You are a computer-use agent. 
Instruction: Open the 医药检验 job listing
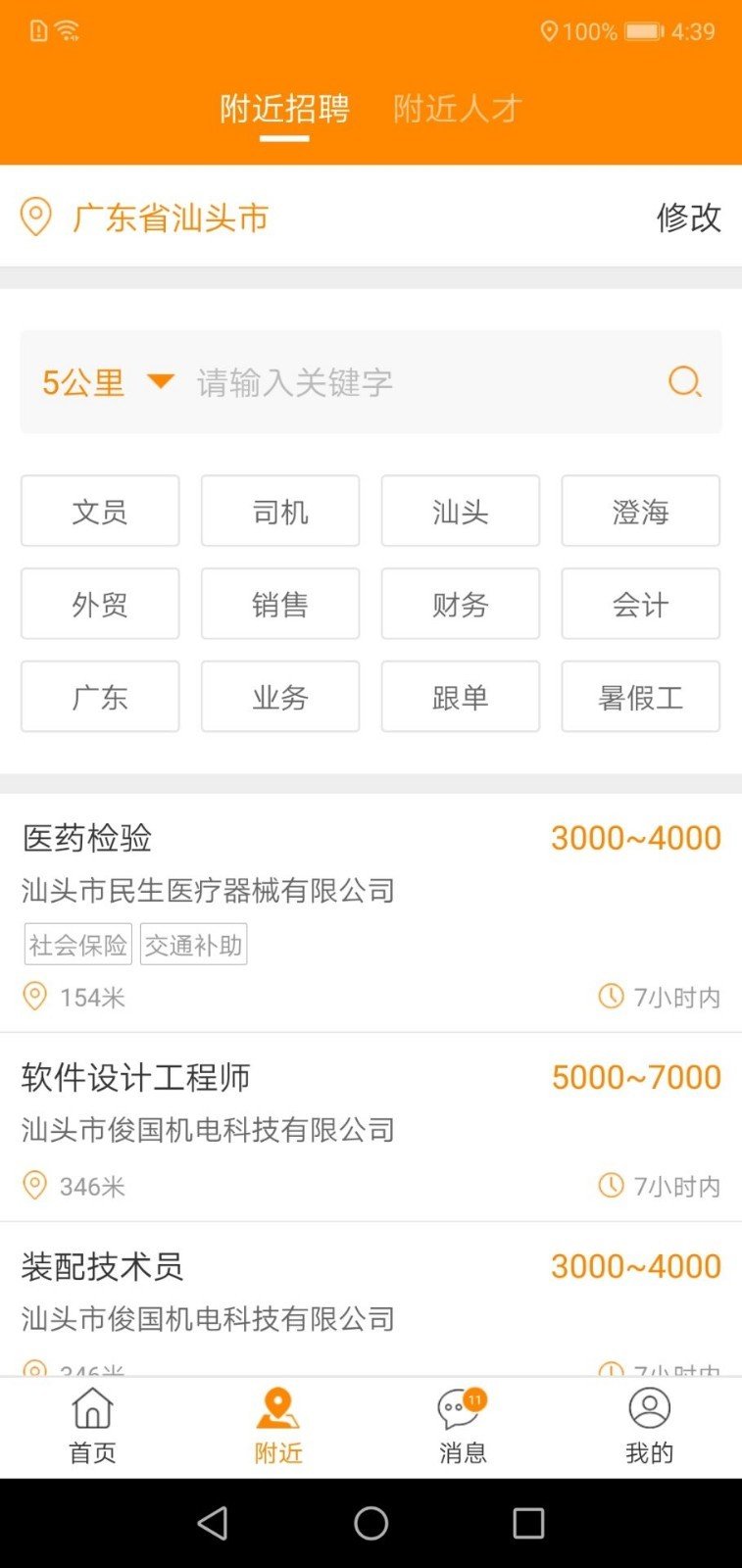[x=371, y=911]
